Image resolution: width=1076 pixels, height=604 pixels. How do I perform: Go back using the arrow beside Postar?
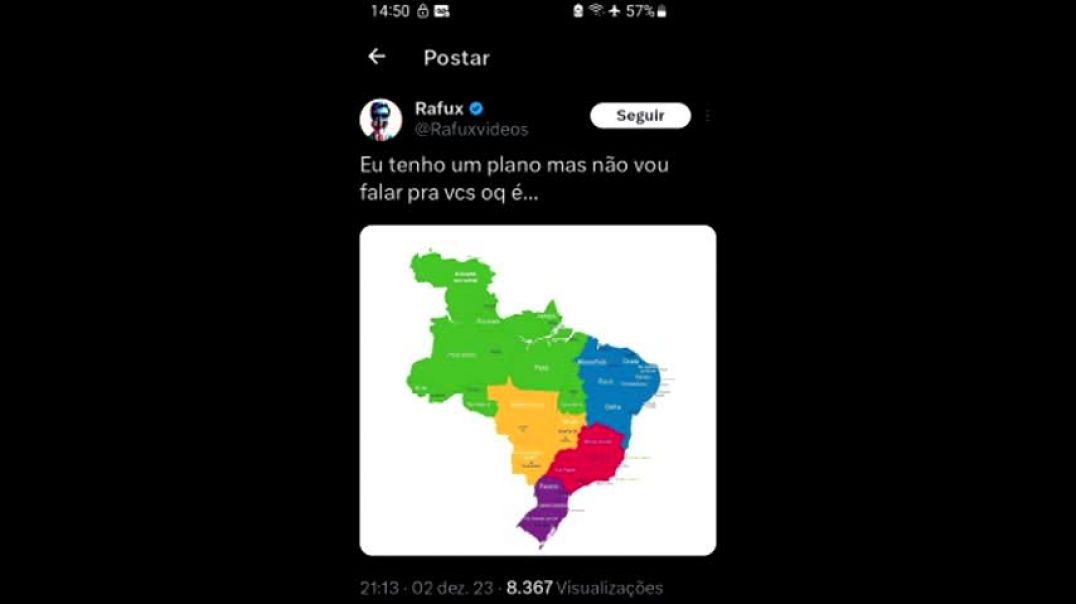[377, 57]
